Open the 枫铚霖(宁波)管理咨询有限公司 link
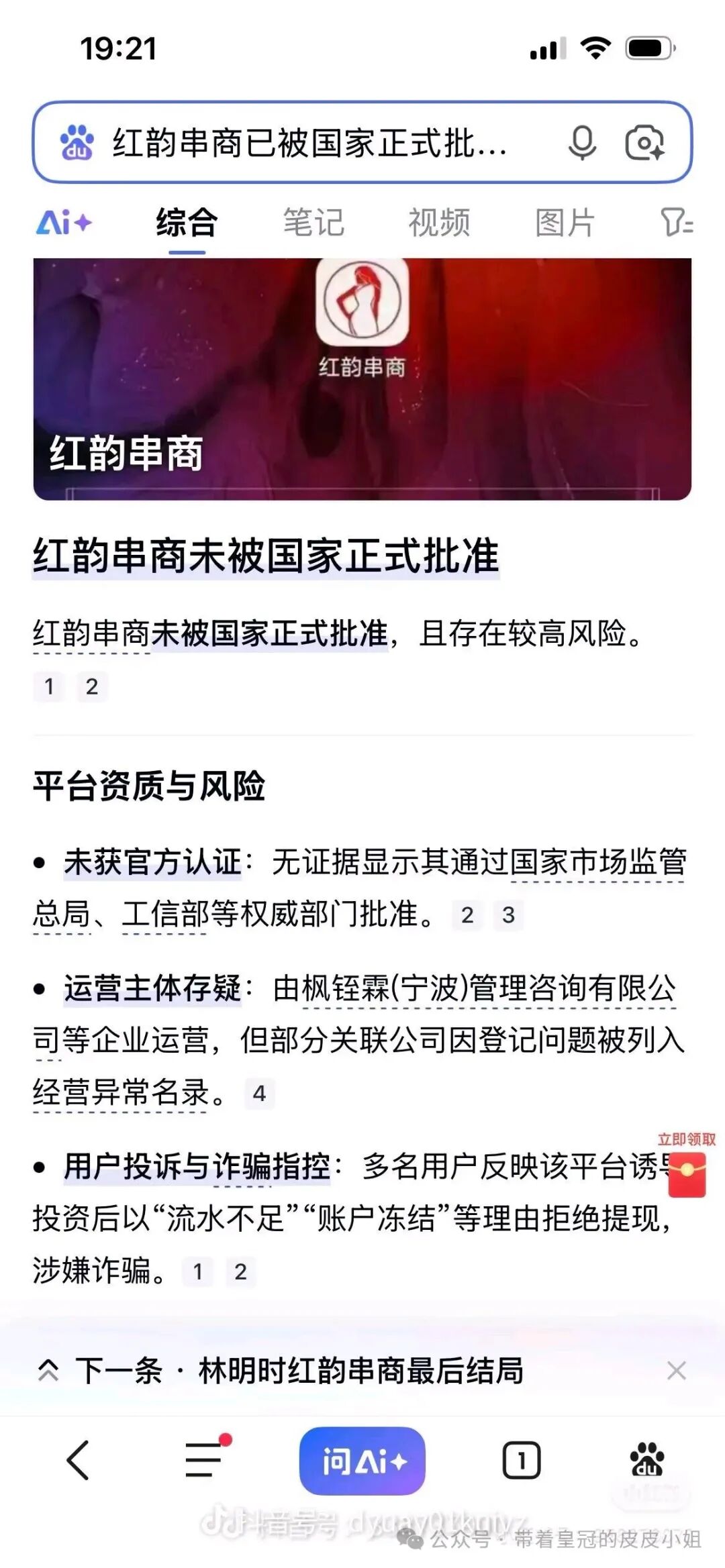Viewport: 725px width, 1568px height. click(x=488, y=988)
